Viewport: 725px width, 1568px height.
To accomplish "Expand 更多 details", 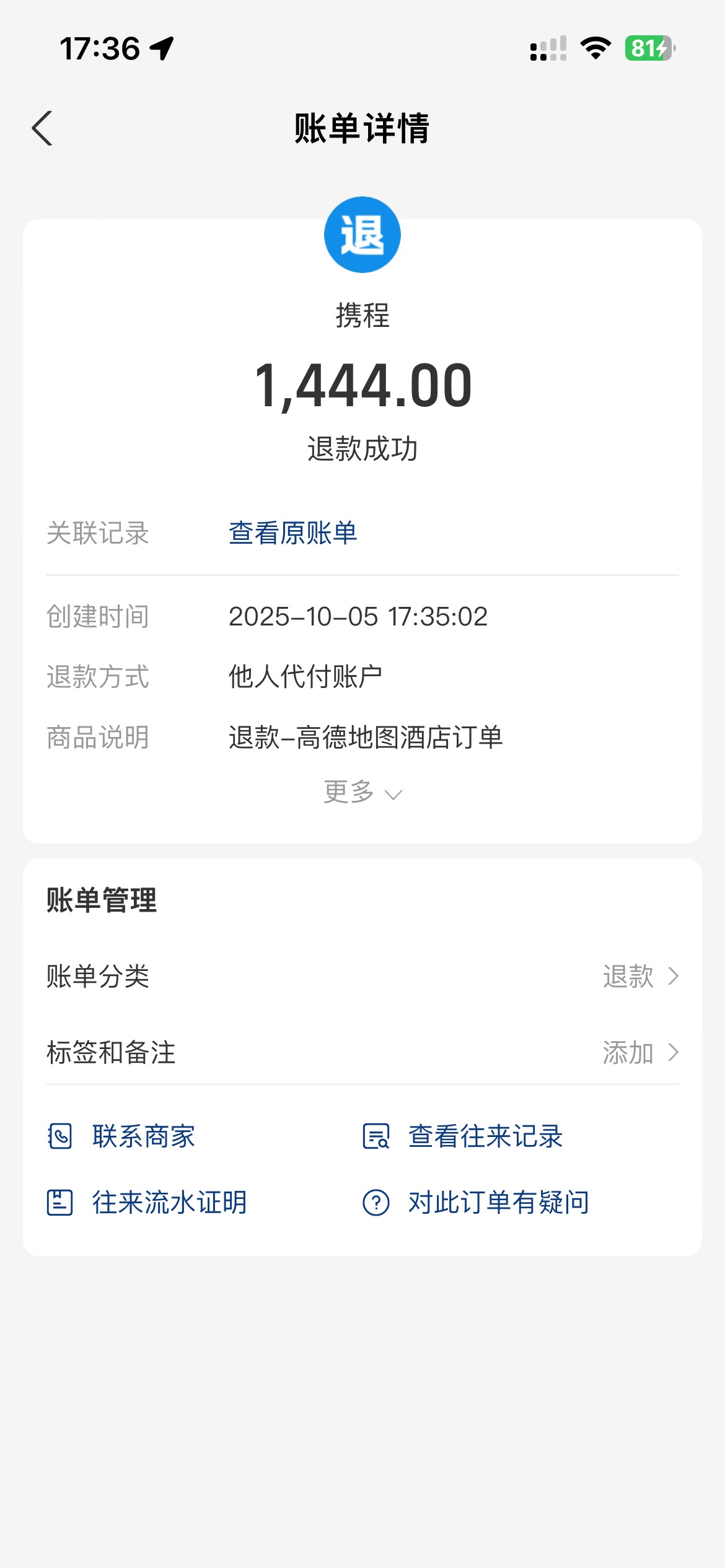I will click(x=362, y=792).
